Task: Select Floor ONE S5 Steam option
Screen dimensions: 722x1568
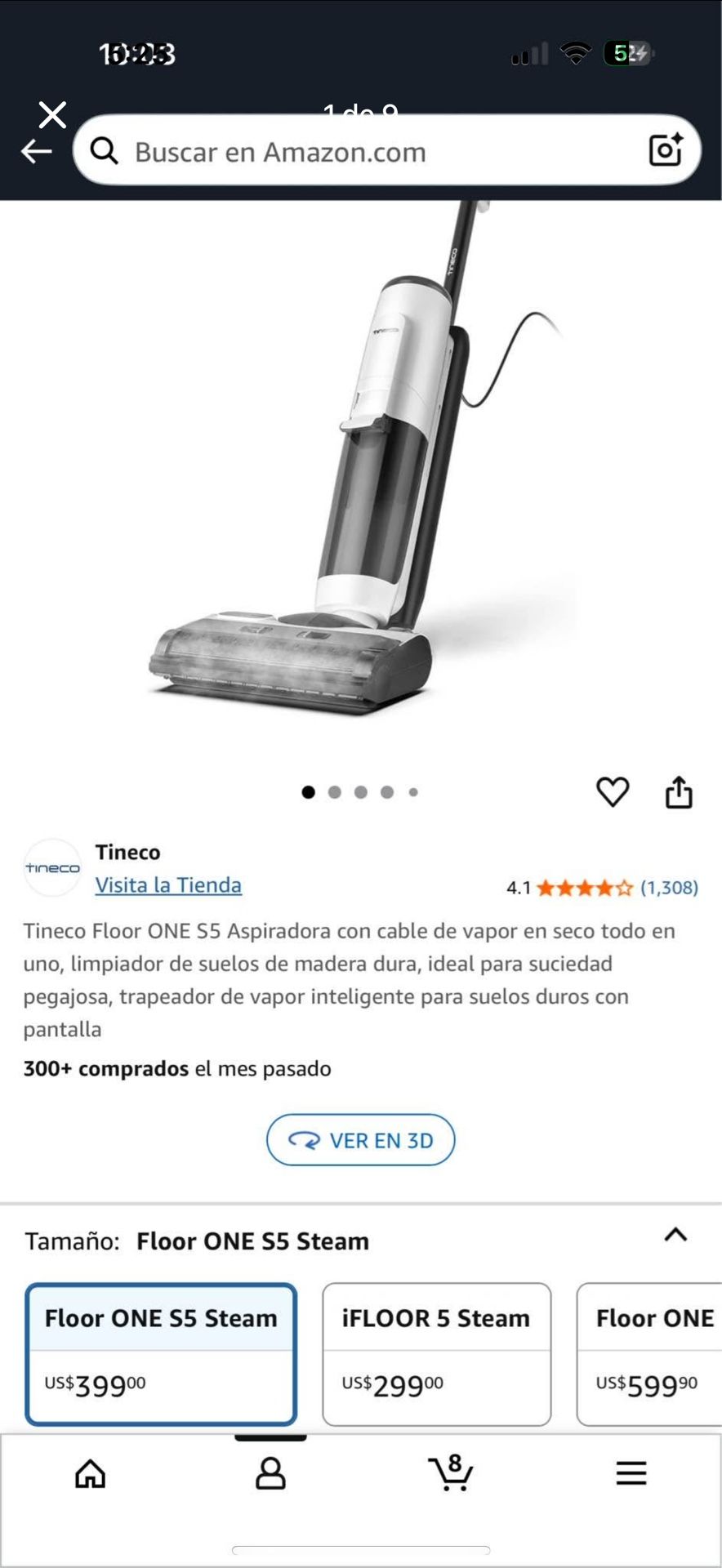Action: pyautogui.click(x=161, y=1354)
